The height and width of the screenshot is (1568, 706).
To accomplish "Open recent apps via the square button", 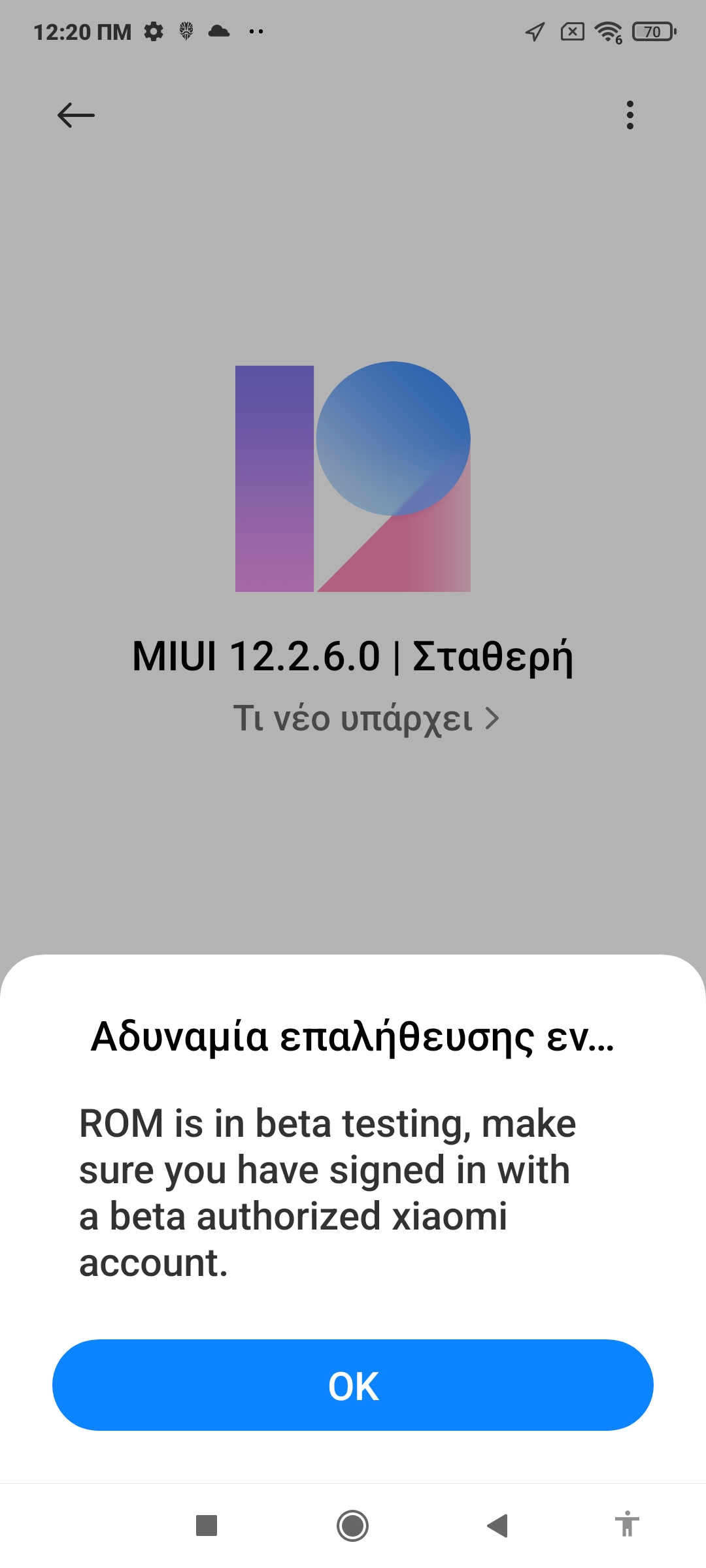I will coord(207,1526).
